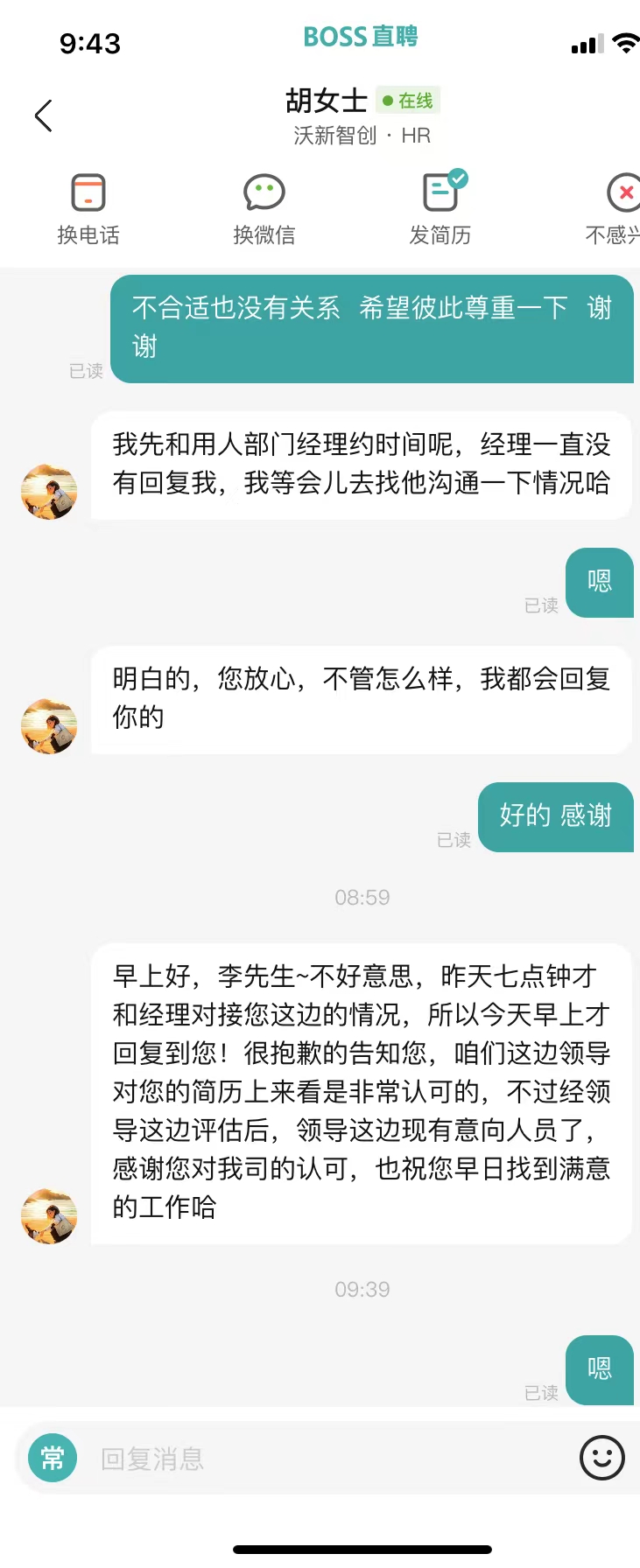
Task: Open 胡女士's avatar beside the 早上好 message
Action: pos(49,1215)
